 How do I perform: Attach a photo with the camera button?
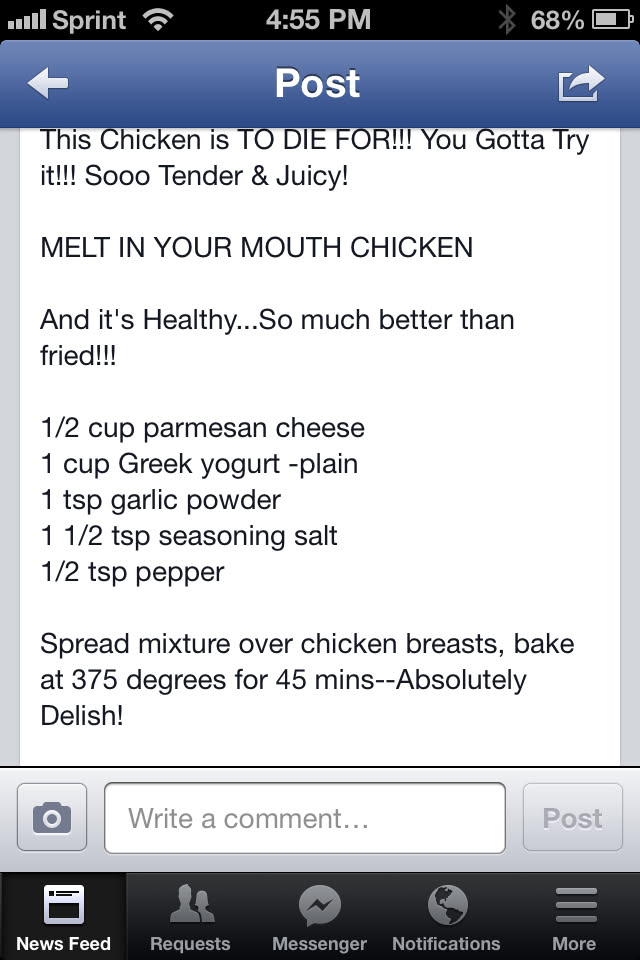point(52,818)
